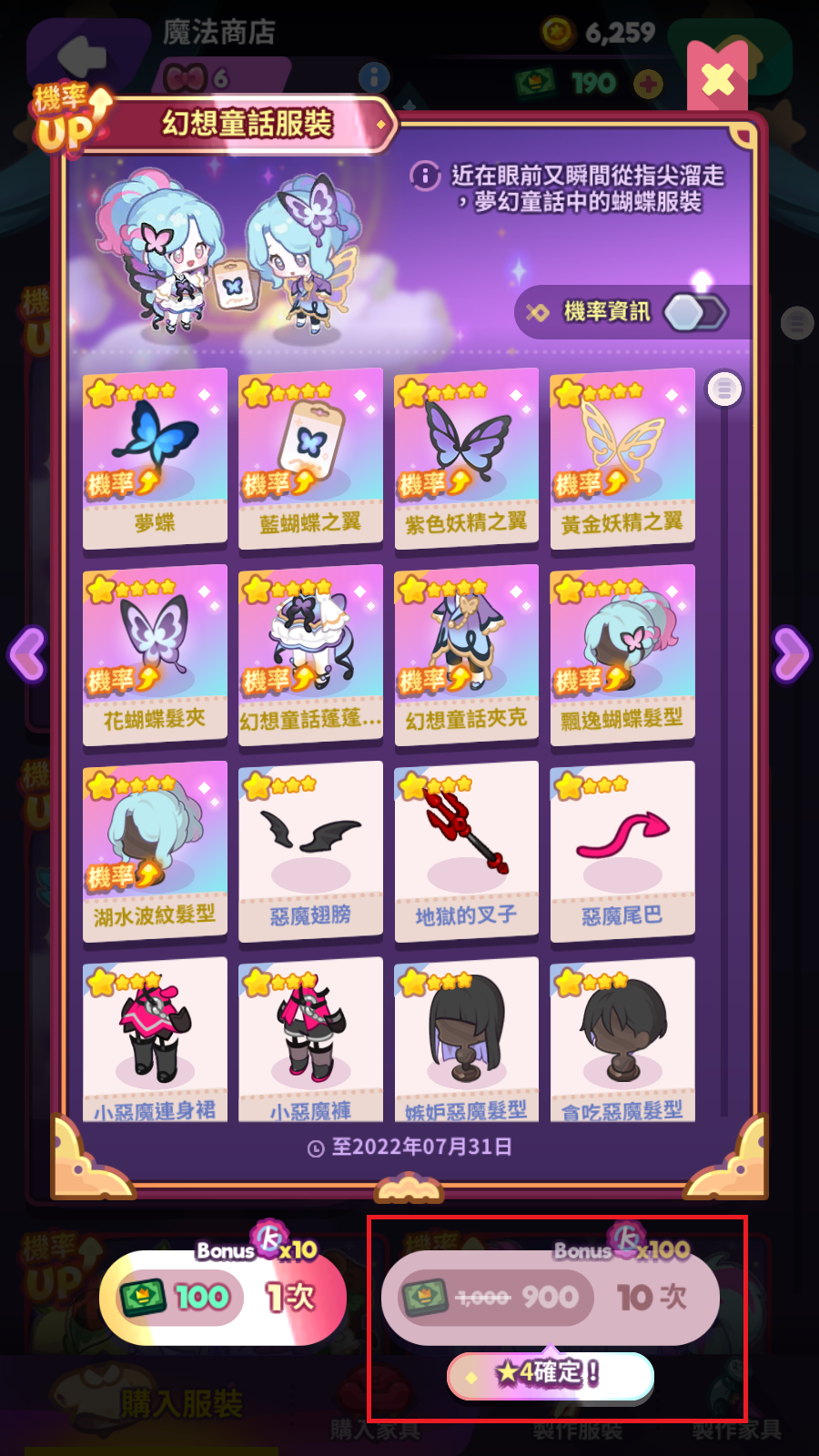Open the 幻想童話夾克 costume
This screenshot has width=819, height=1456.
(x=466, y=655)
